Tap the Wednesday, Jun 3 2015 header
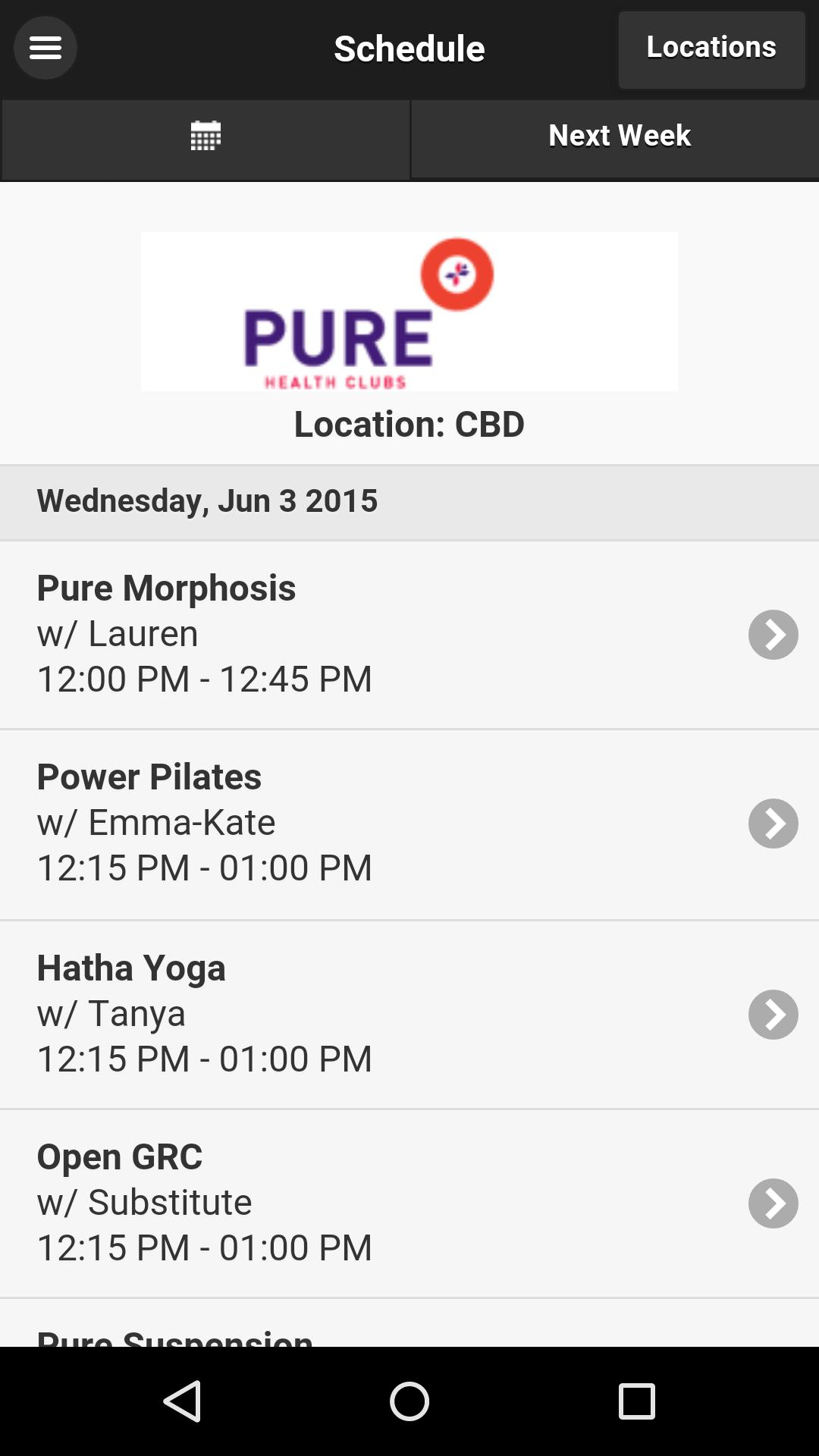The width and height of the screenshot is (819, 1456). click(x=207, y=500)
